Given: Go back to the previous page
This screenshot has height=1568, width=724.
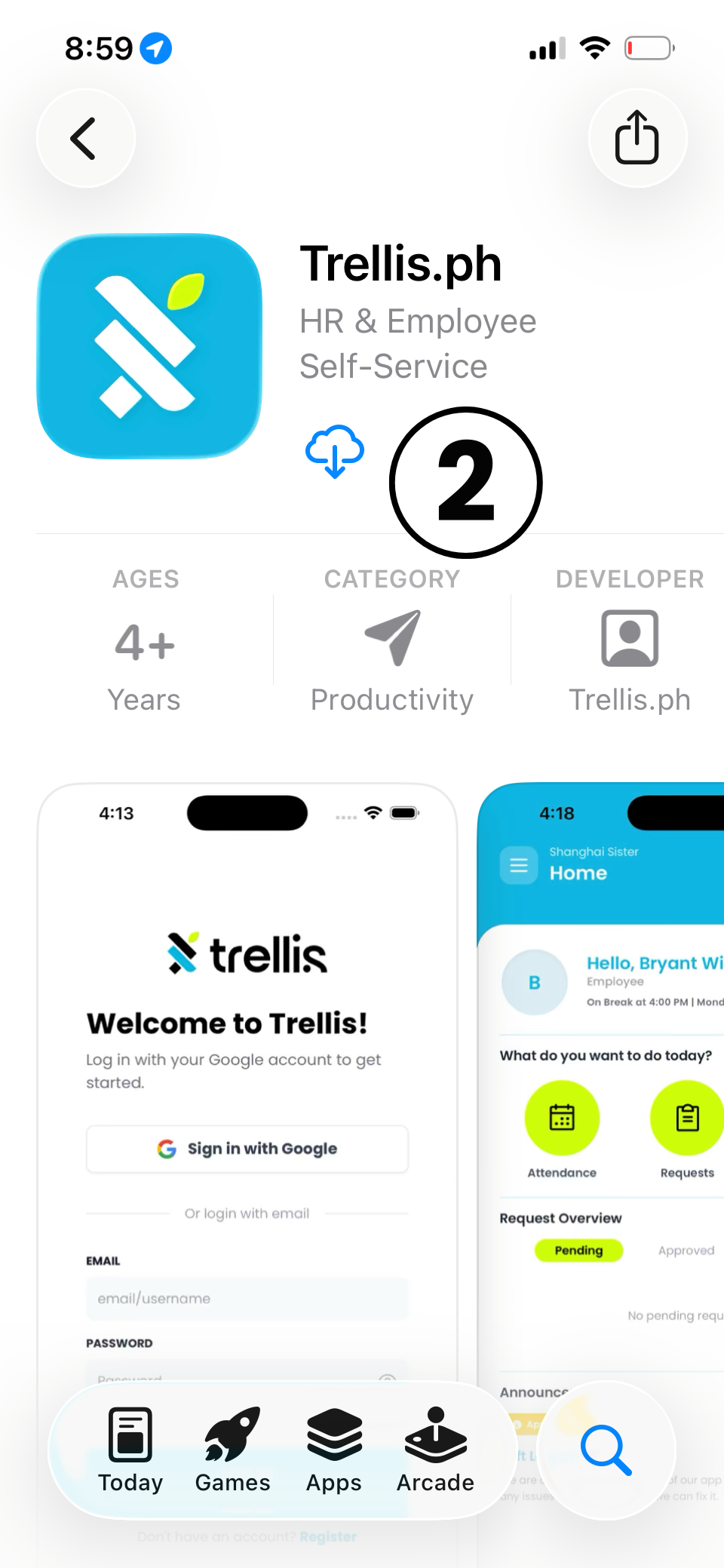Looking at the screenshot, I should 86,138.
